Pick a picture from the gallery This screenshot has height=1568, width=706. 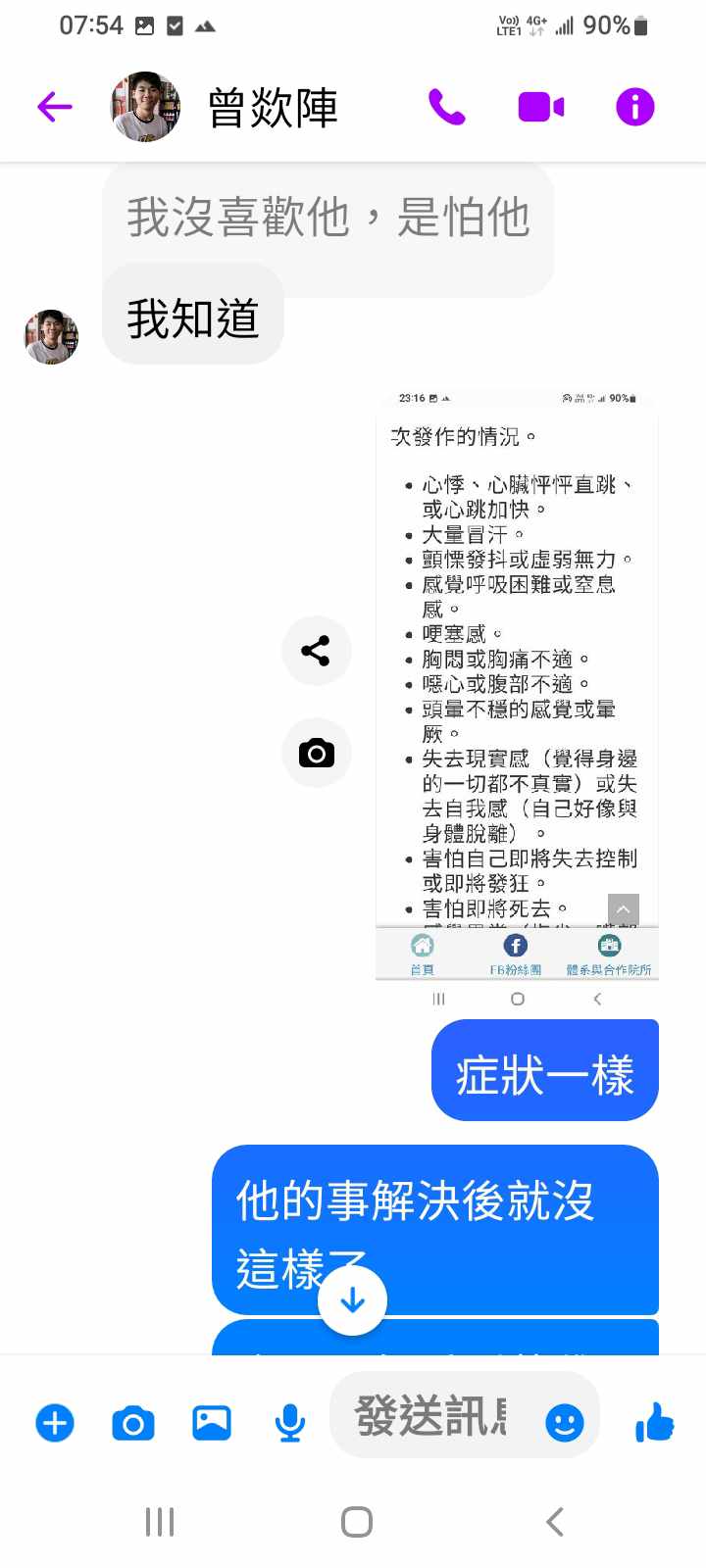click(x=212, y=1422)
